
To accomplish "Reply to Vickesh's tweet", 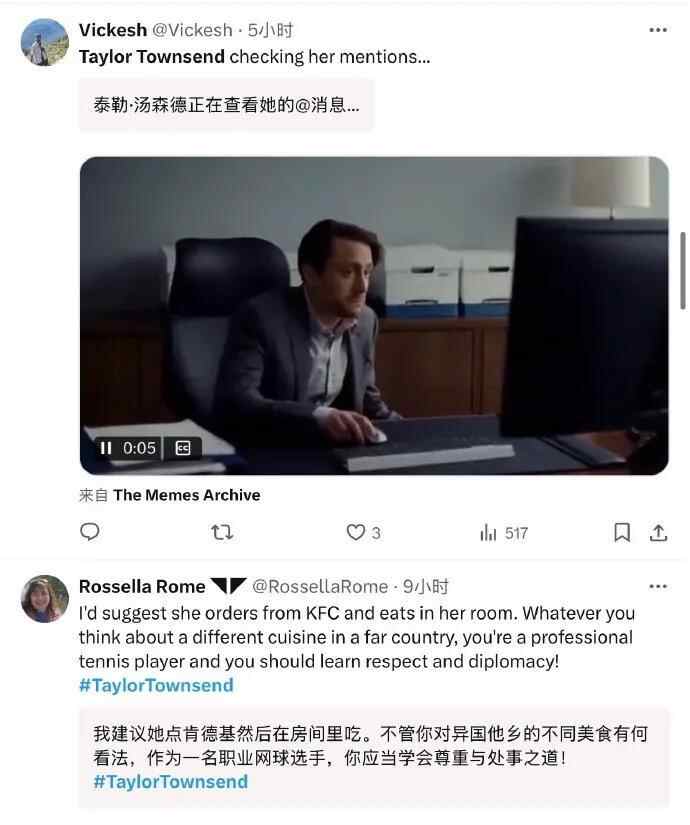I will pos(90,533).
